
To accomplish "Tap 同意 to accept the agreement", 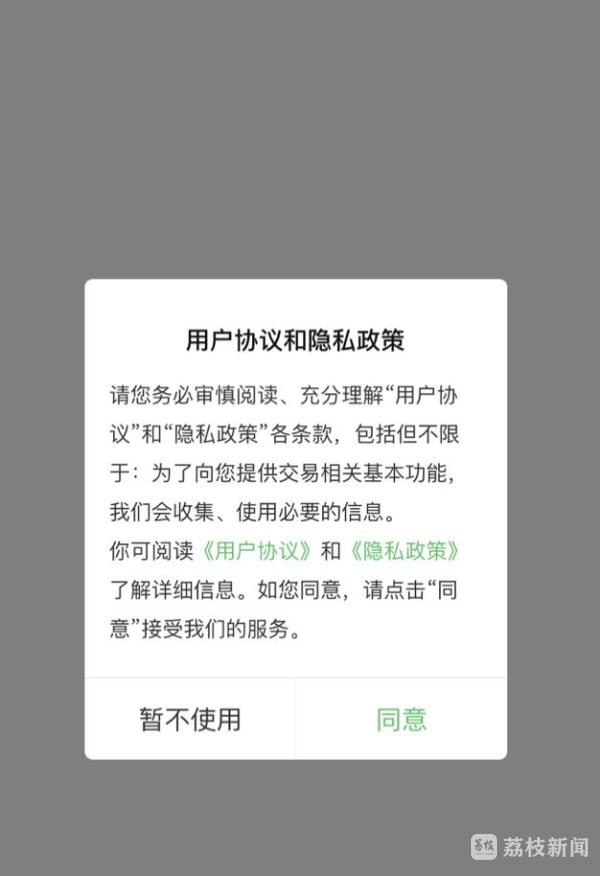I will (401, 719).
